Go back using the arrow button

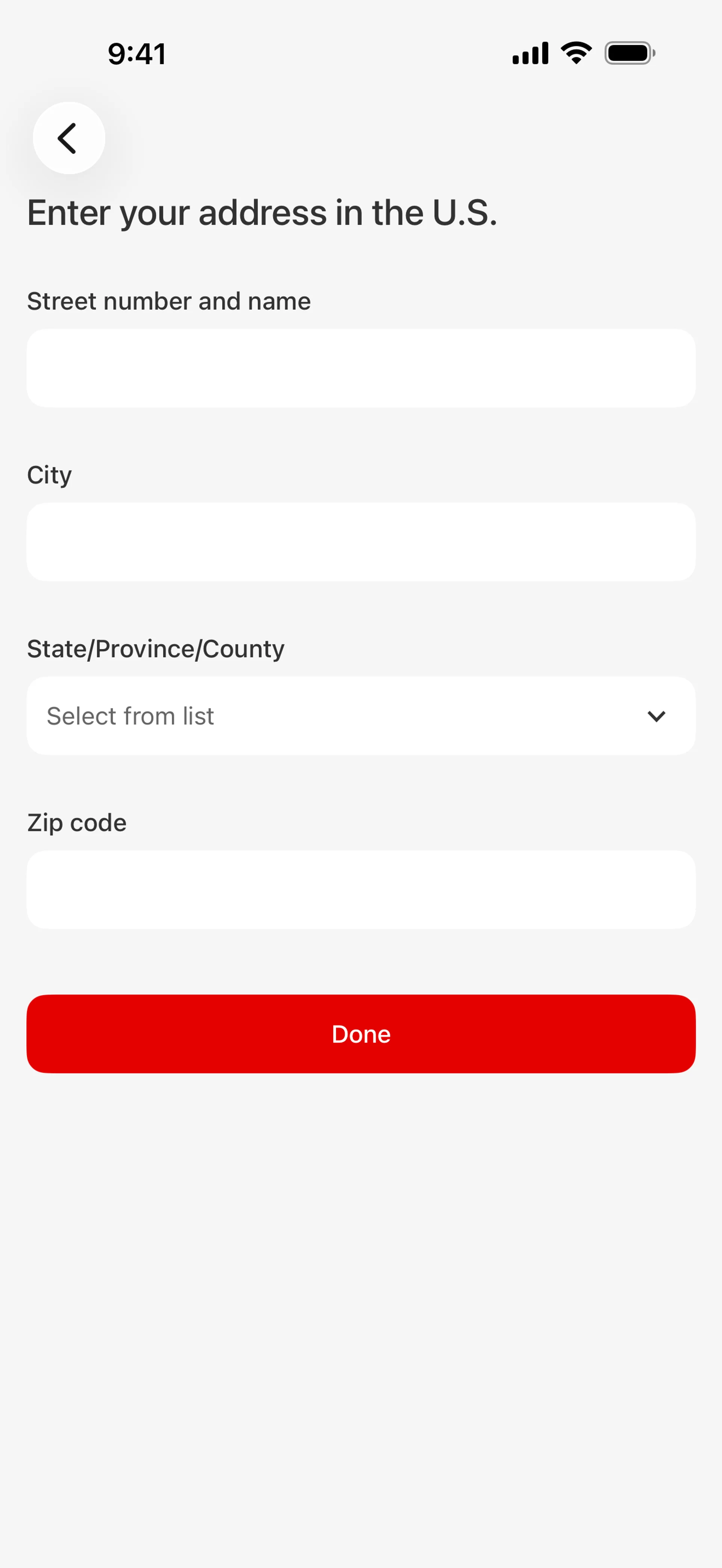tap(69, 138)
